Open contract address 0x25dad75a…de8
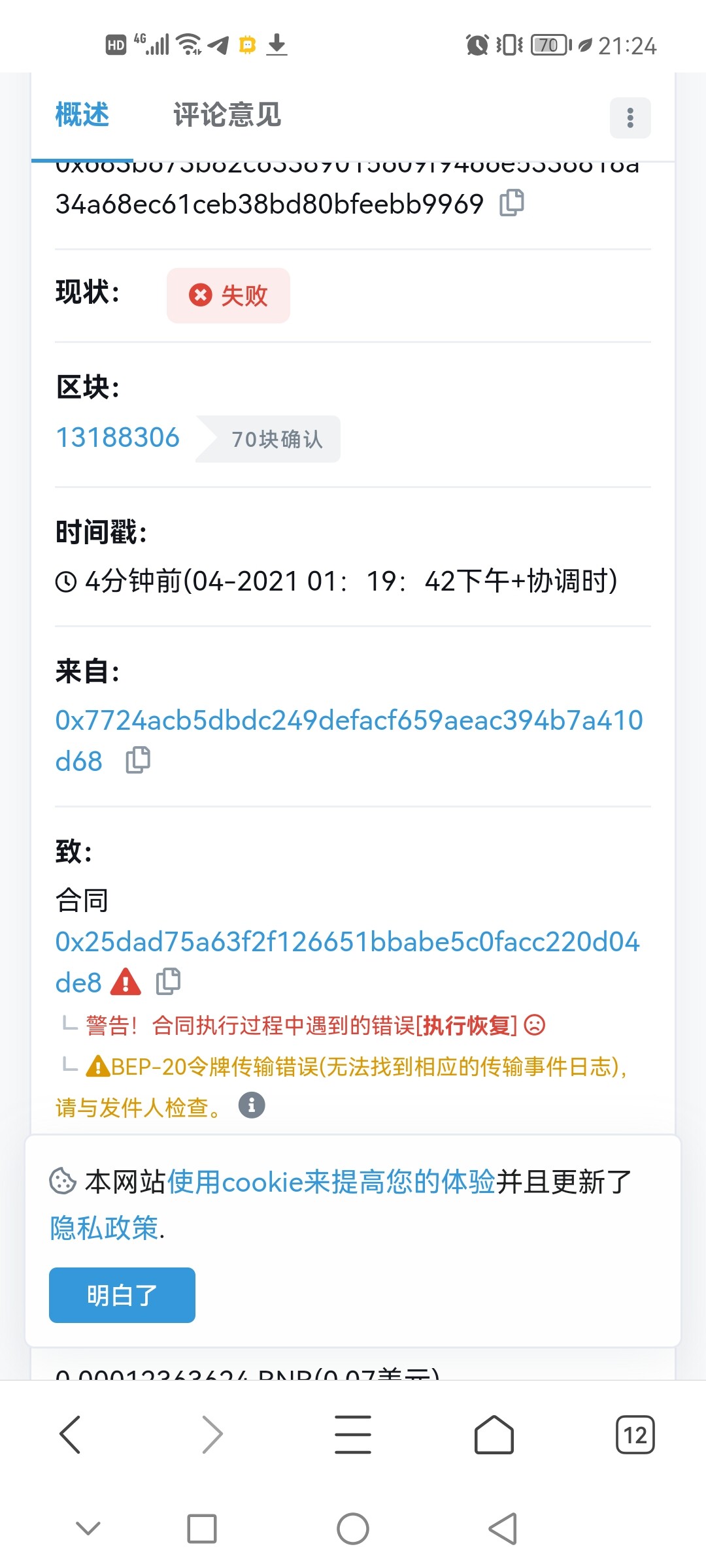Screen dimensions: 706x1568 tap(346, 942)
